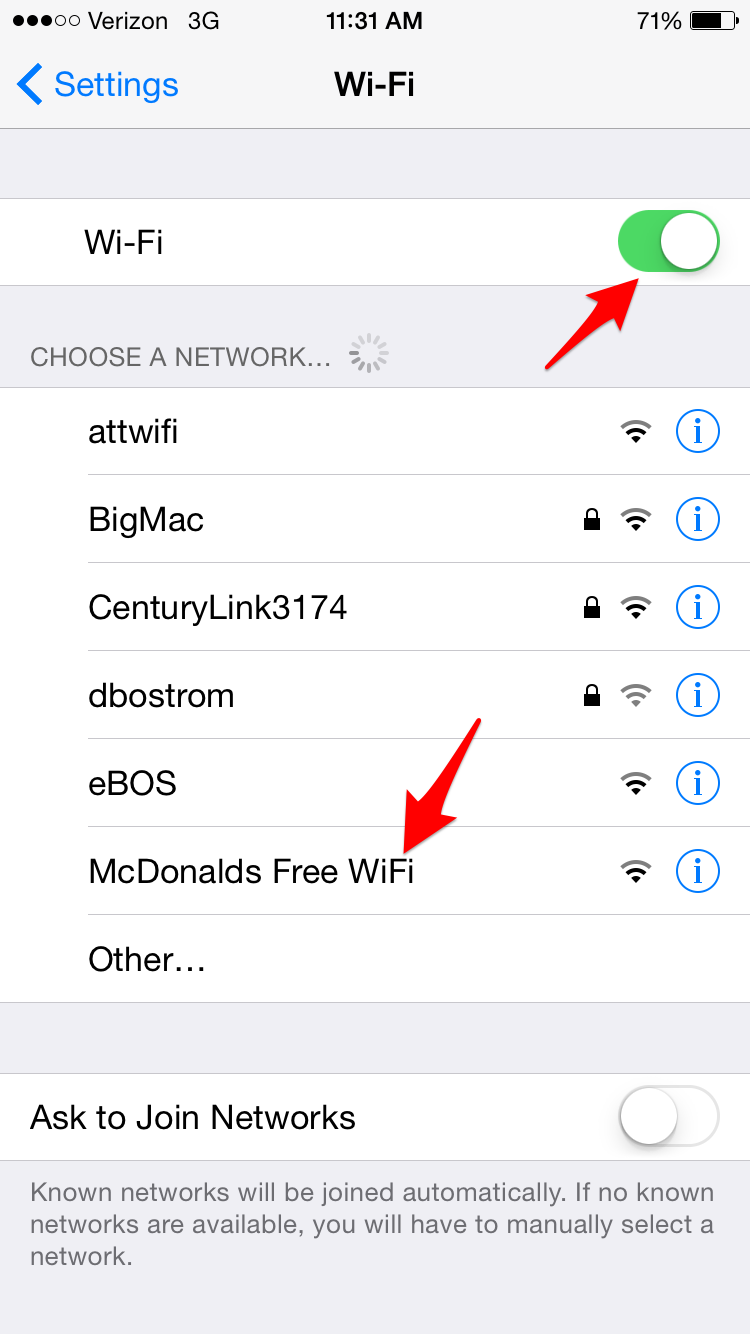Choose Other… to enter a network
750x1334 pixels.
tap(375, 959)
